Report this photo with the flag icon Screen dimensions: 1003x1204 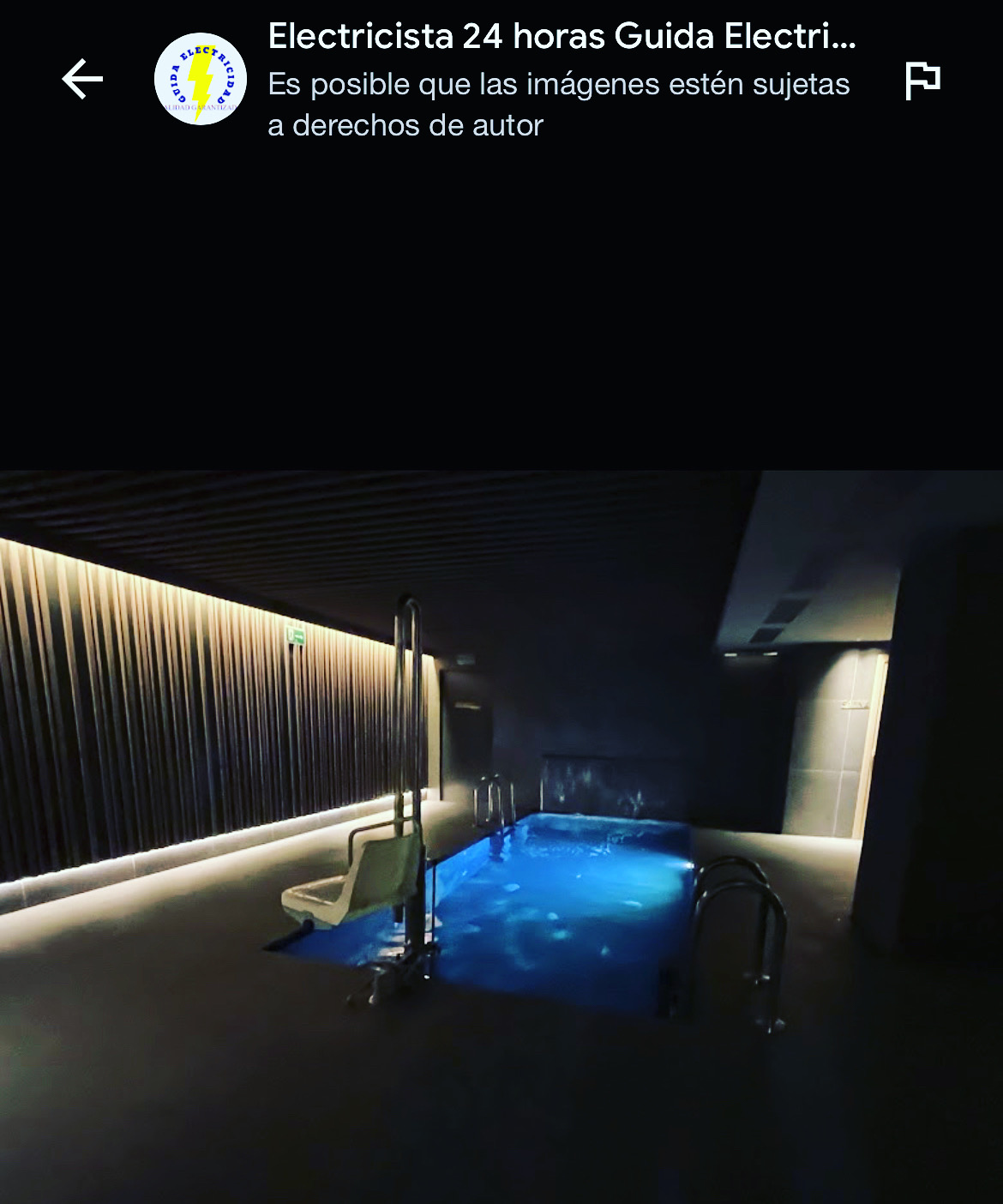pos(922,81)
